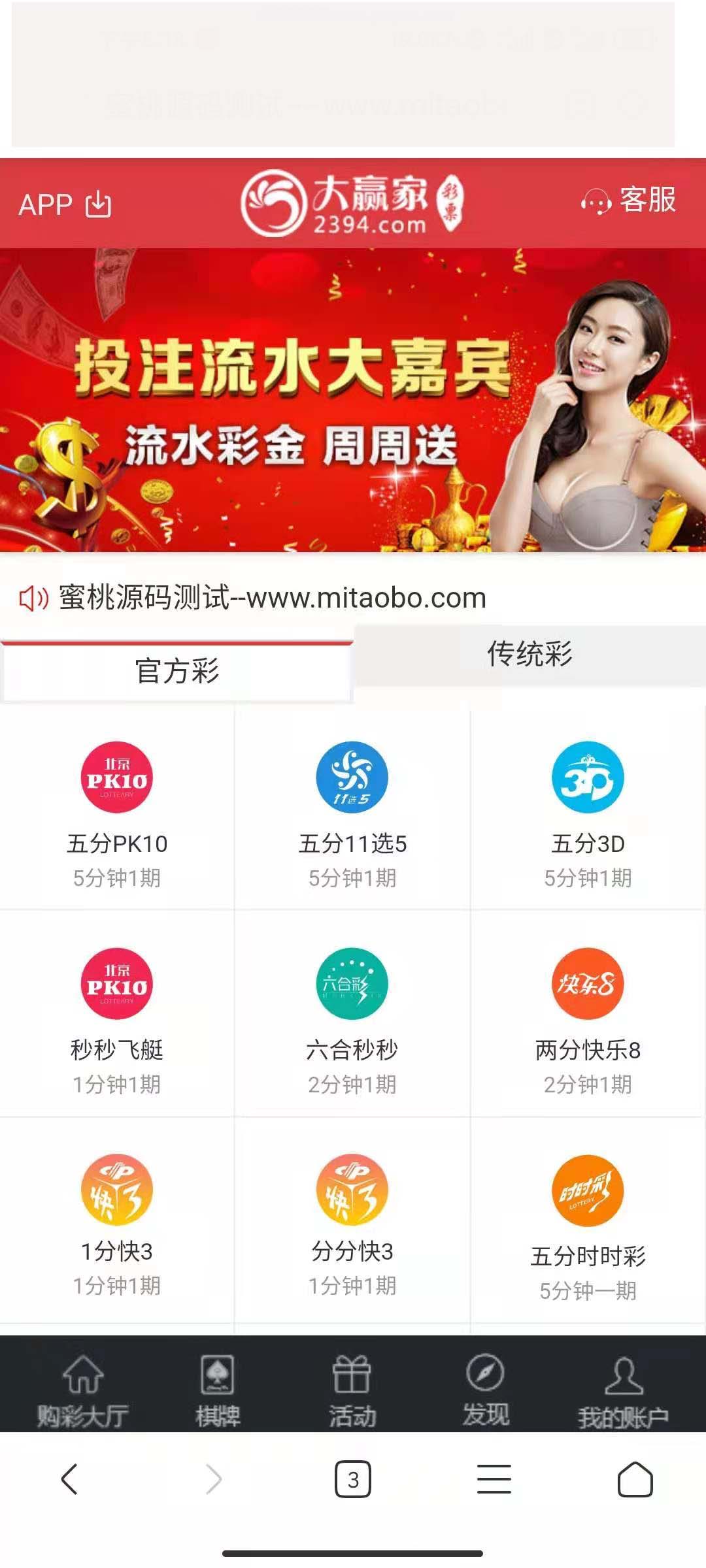Open the 我的账户 tab

tap(624, 1390)
